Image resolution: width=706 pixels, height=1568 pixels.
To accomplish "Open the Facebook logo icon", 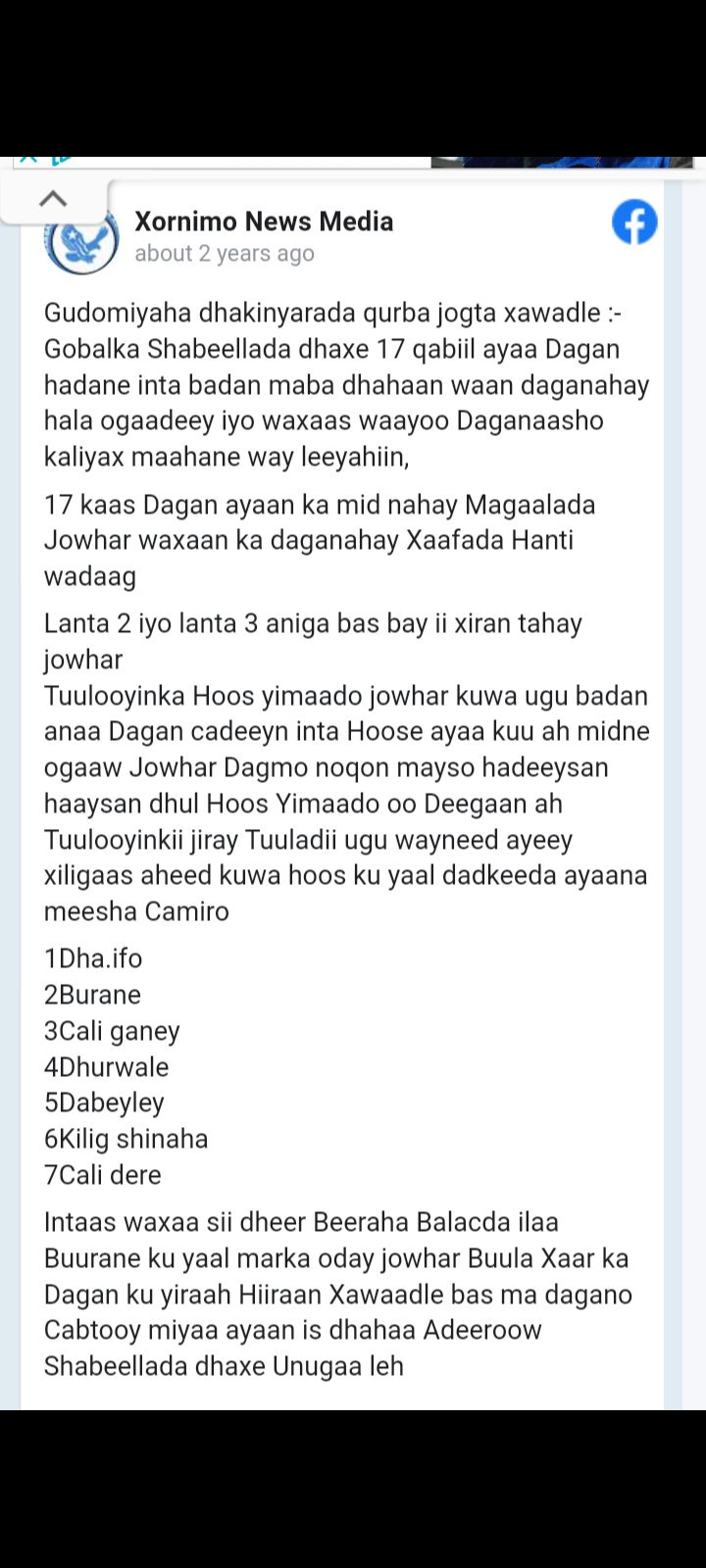I will (x=634, y=222).
